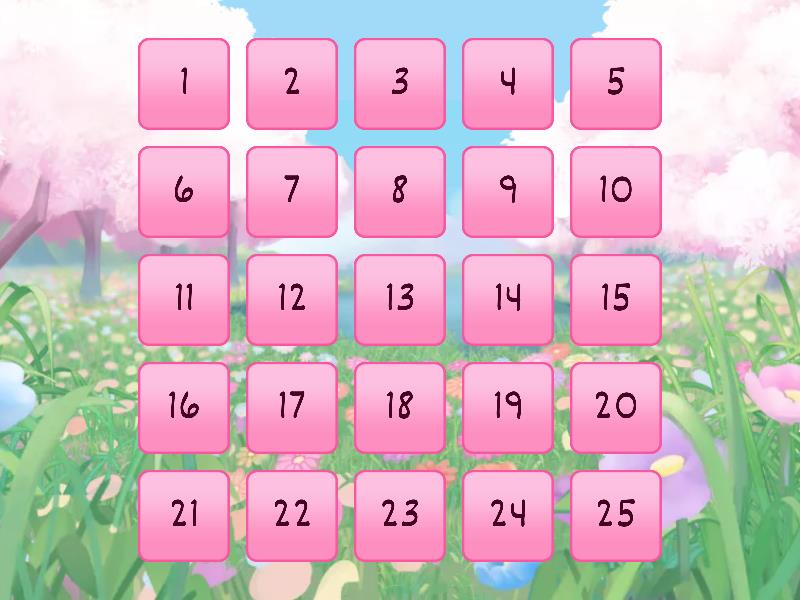Choose the tile numbered 21
Screen dimensions: 800x600
[x=184, y=516]
